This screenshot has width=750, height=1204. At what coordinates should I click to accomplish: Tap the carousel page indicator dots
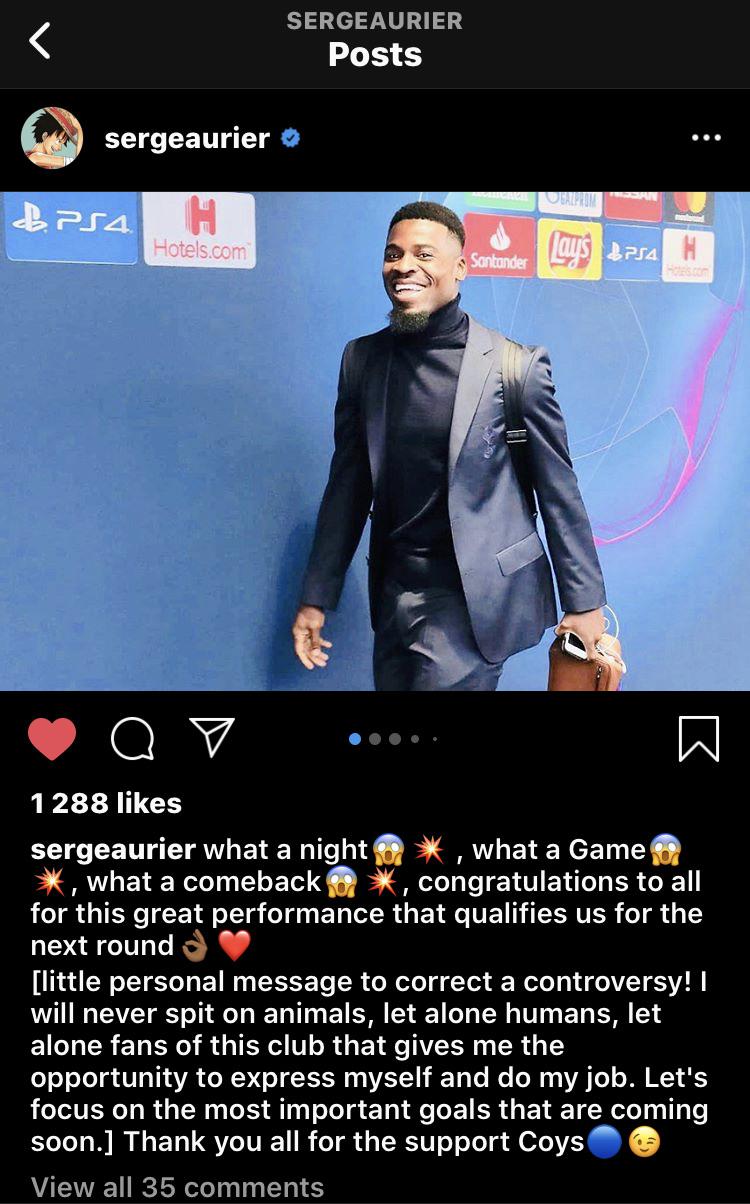[x=393, y=739]
